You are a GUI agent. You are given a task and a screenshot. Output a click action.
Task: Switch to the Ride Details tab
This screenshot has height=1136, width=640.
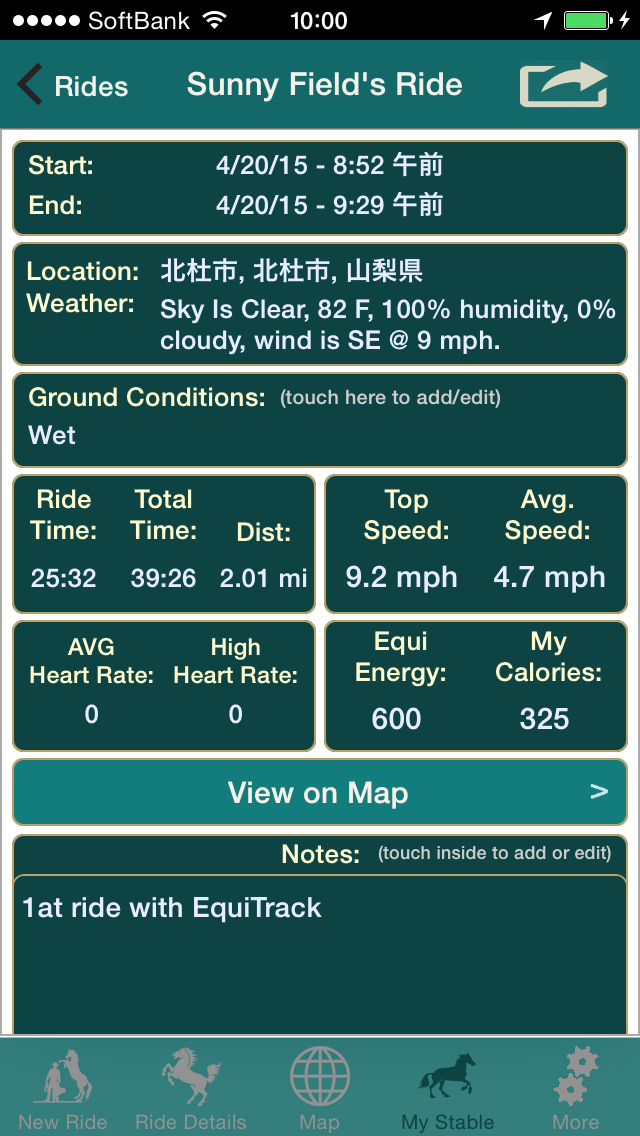[x=191, y=1090]
